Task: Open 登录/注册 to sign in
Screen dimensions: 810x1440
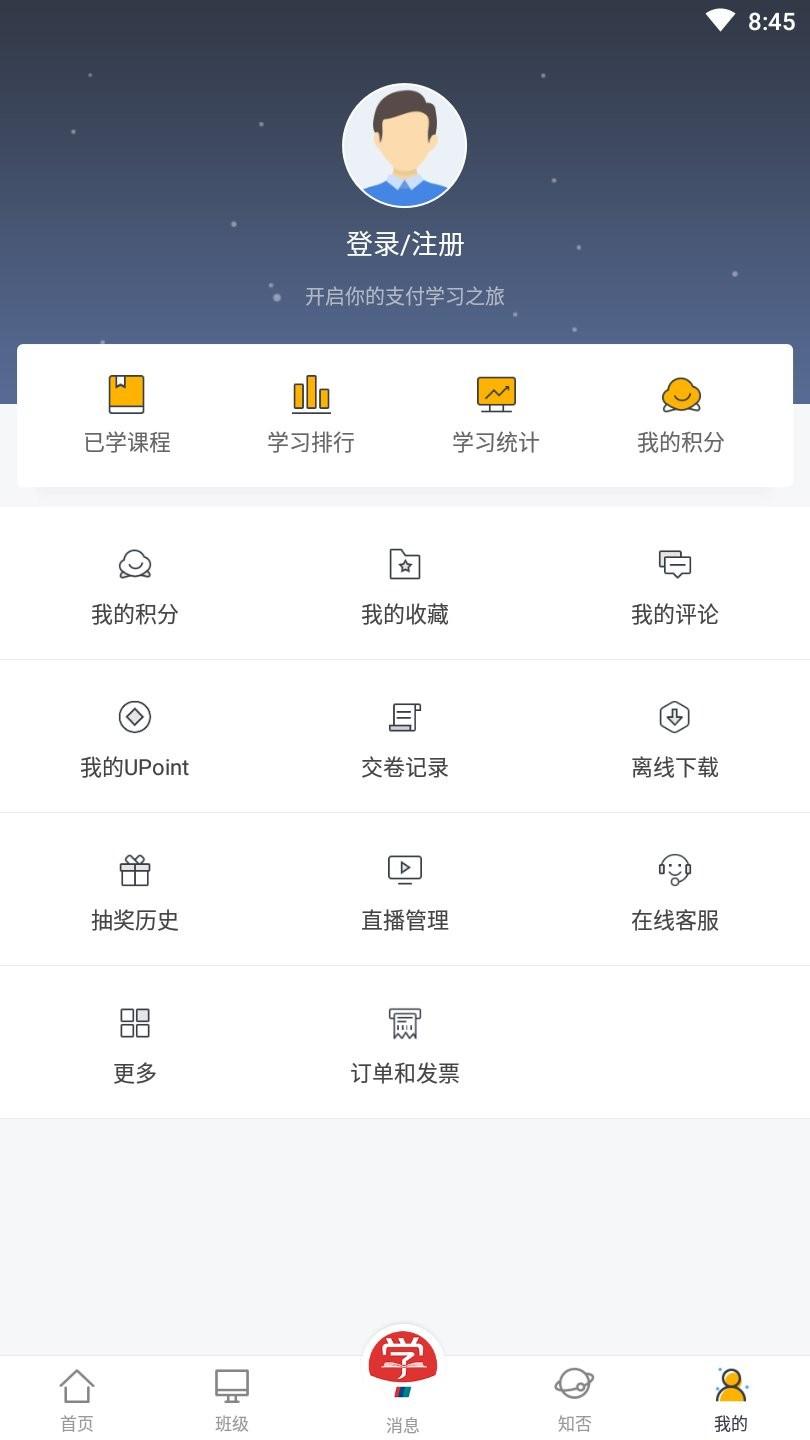Action: [x=404, y=244]
